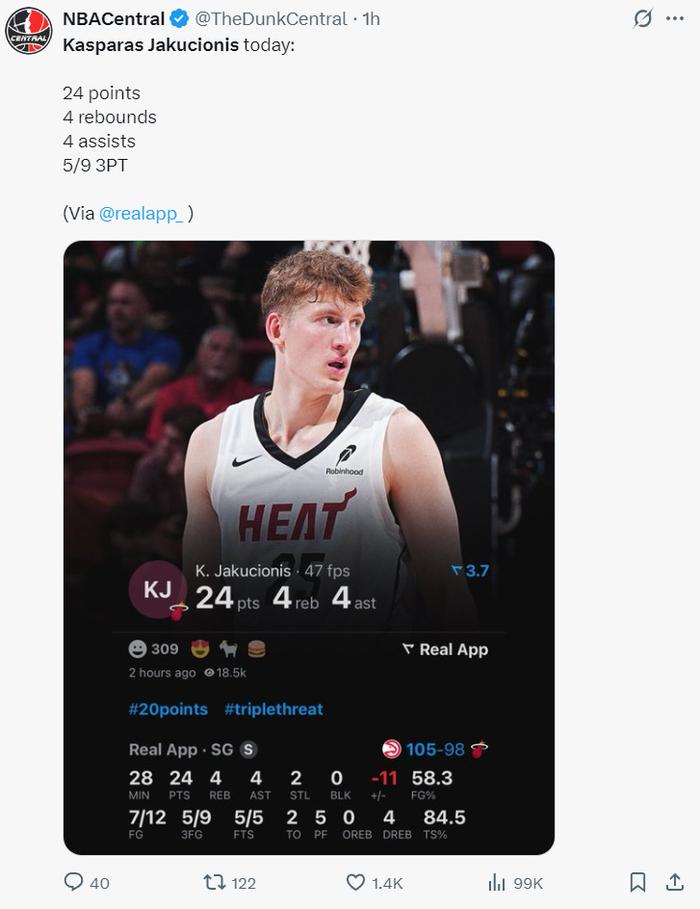This screenshot has height=909, width=700.
Task: Reply to the NBACentral post
Action: (x=74, y=882)
